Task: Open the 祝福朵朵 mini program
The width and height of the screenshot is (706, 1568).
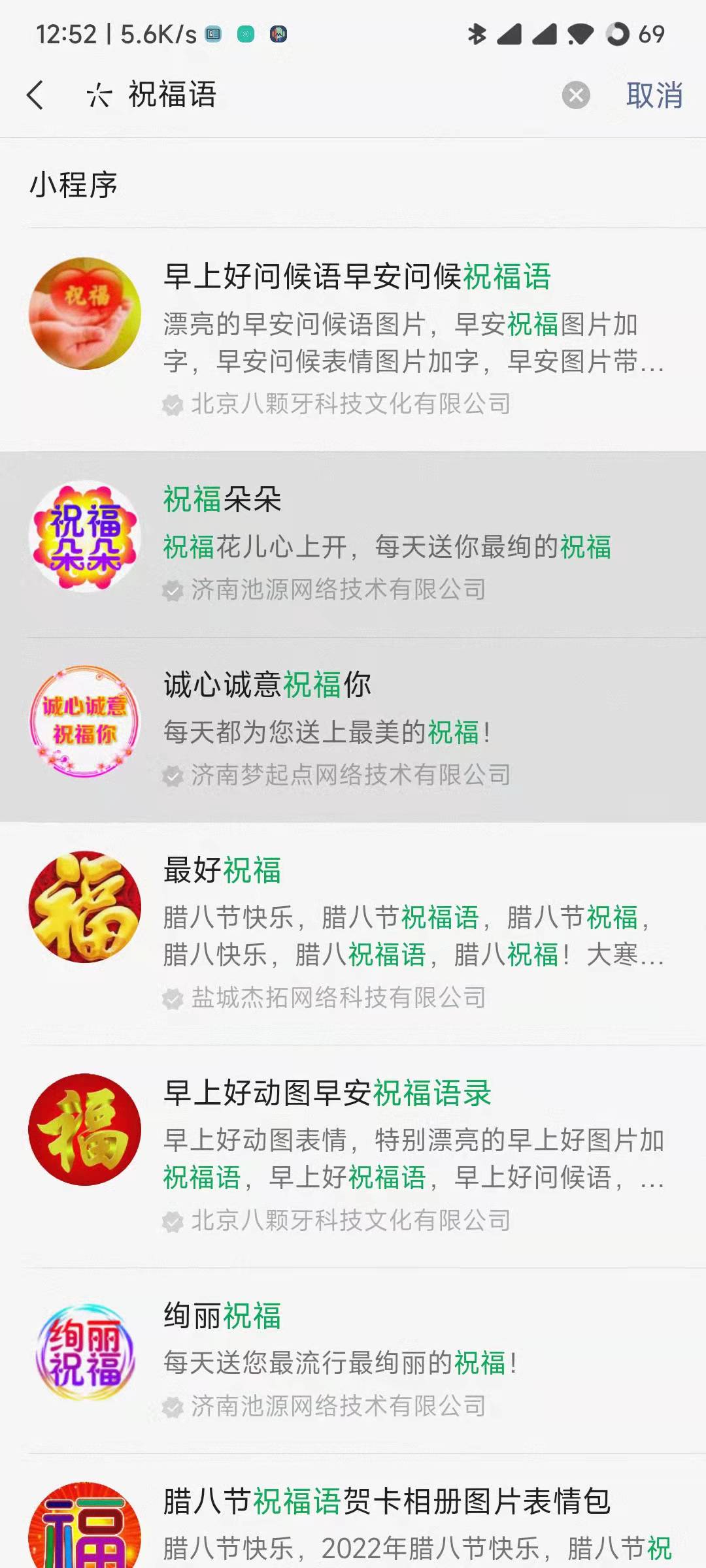Action: tap(222, 500)
